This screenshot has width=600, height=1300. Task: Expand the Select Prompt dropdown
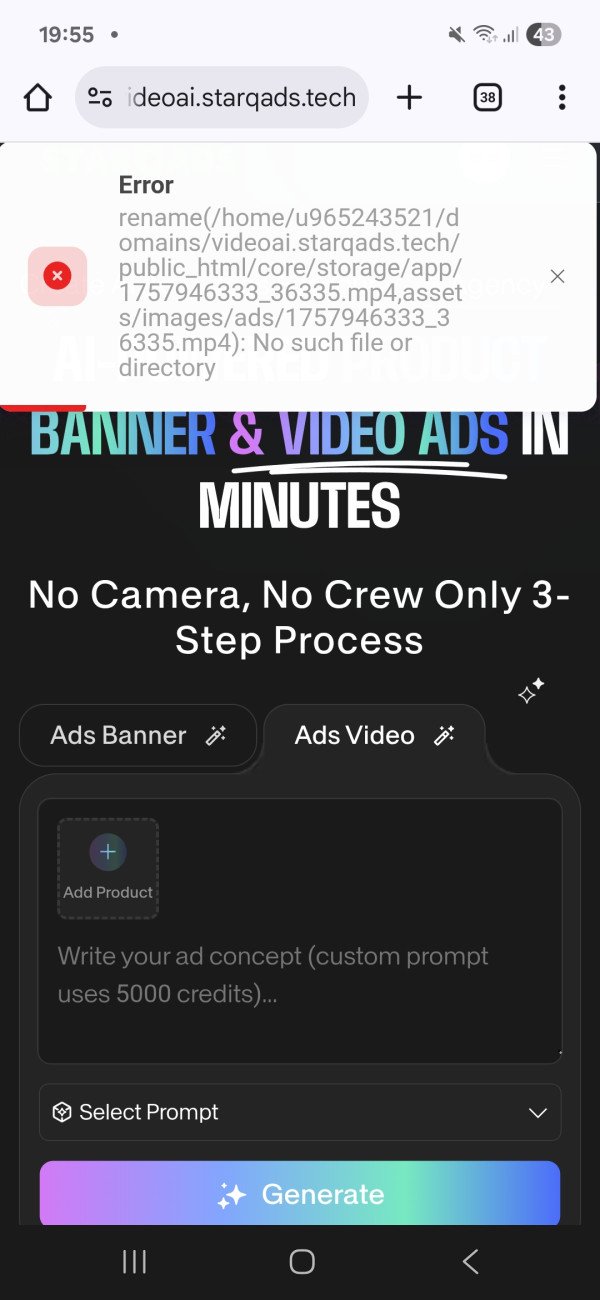click(300, 1112)
